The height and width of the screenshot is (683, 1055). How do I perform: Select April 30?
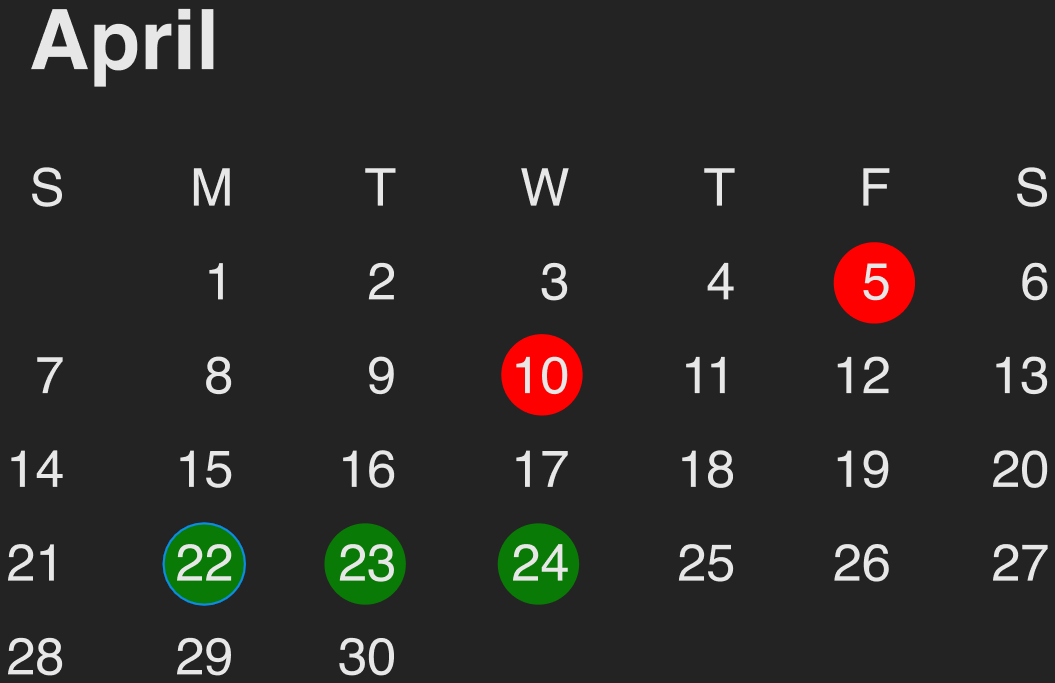point(366,658)
